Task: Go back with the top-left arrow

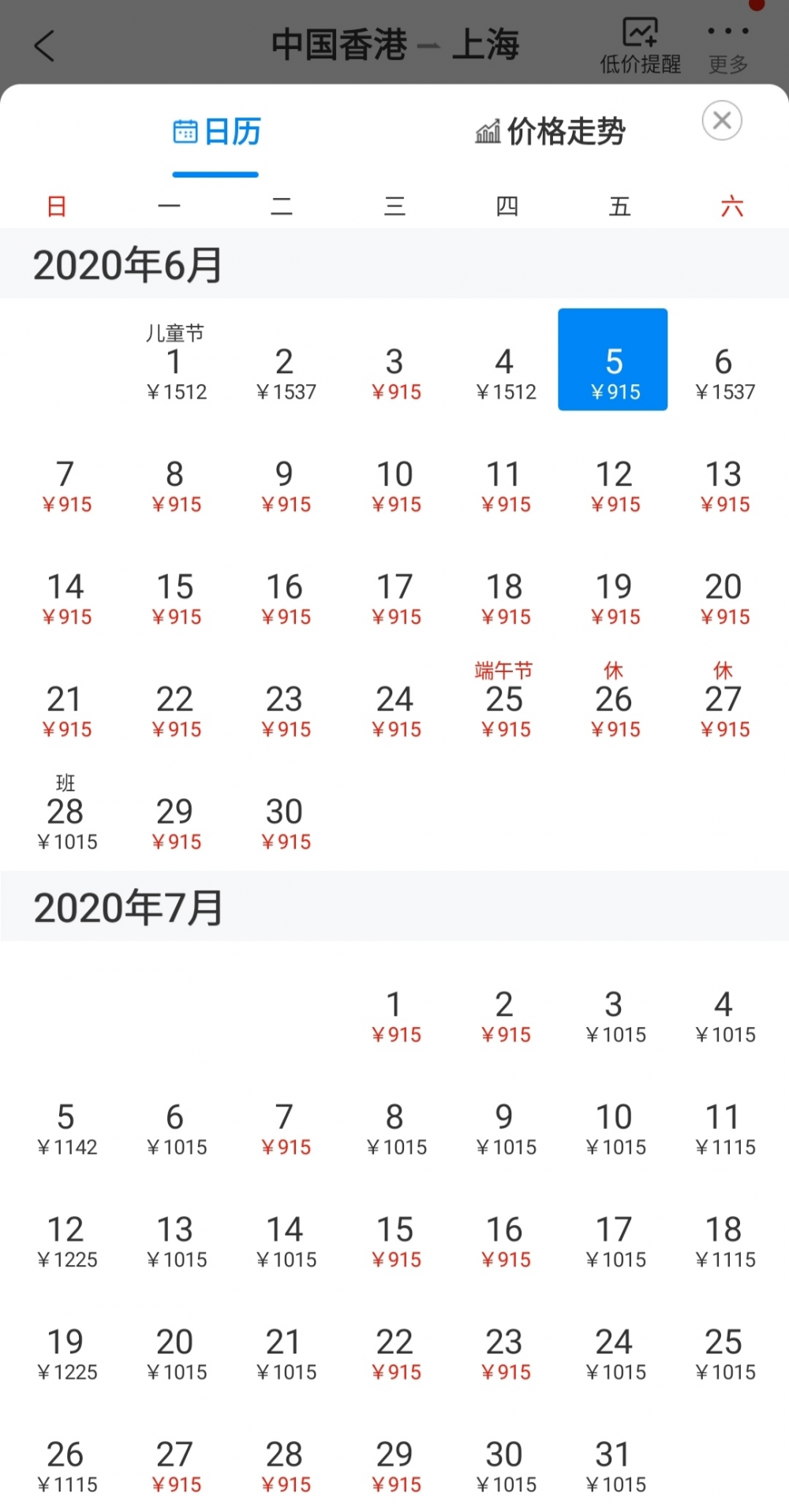Action: pyautogui.click(x=46, y=45)
